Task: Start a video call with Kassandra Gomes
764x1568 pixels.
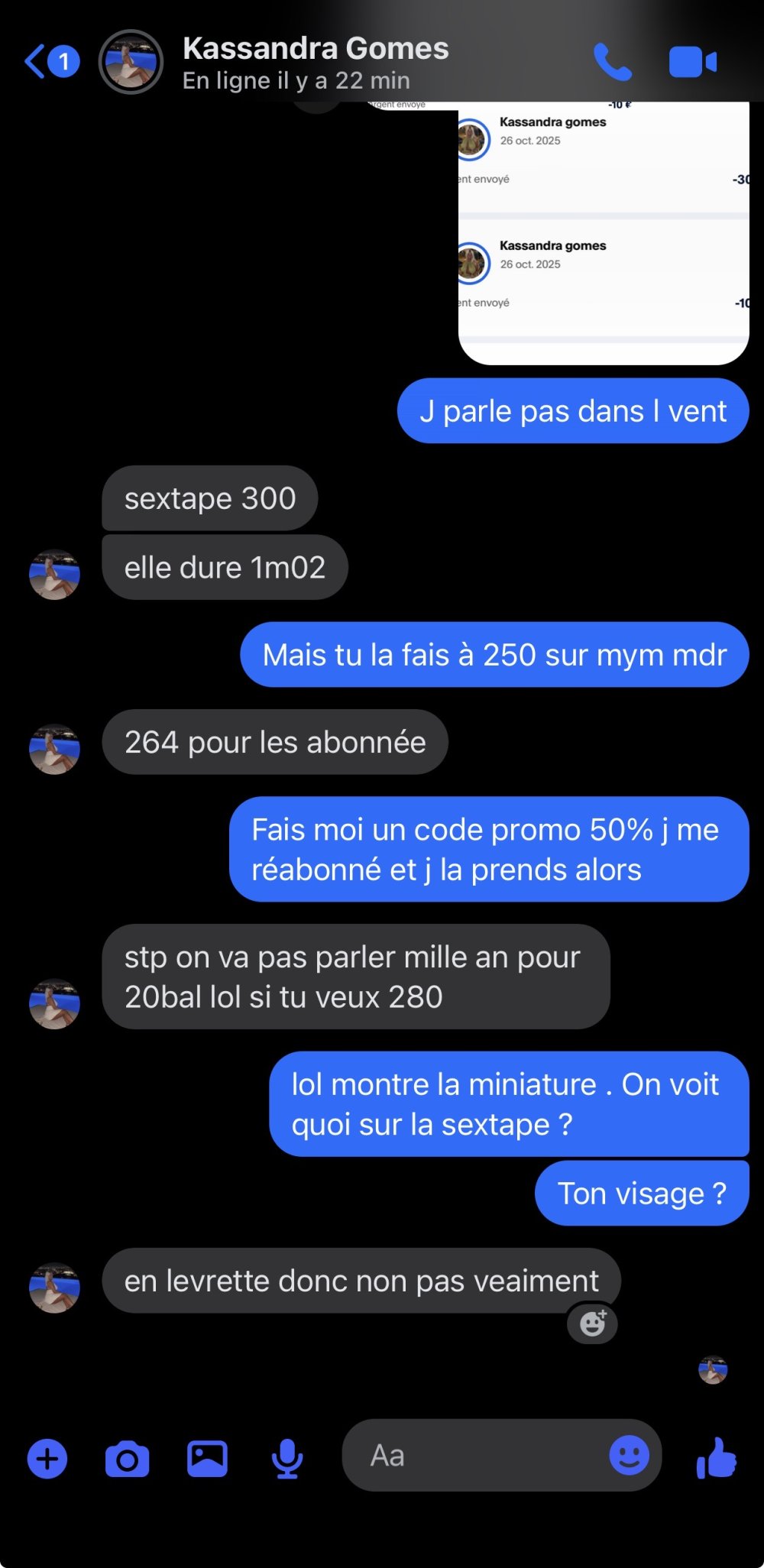Action: (692, 62)
